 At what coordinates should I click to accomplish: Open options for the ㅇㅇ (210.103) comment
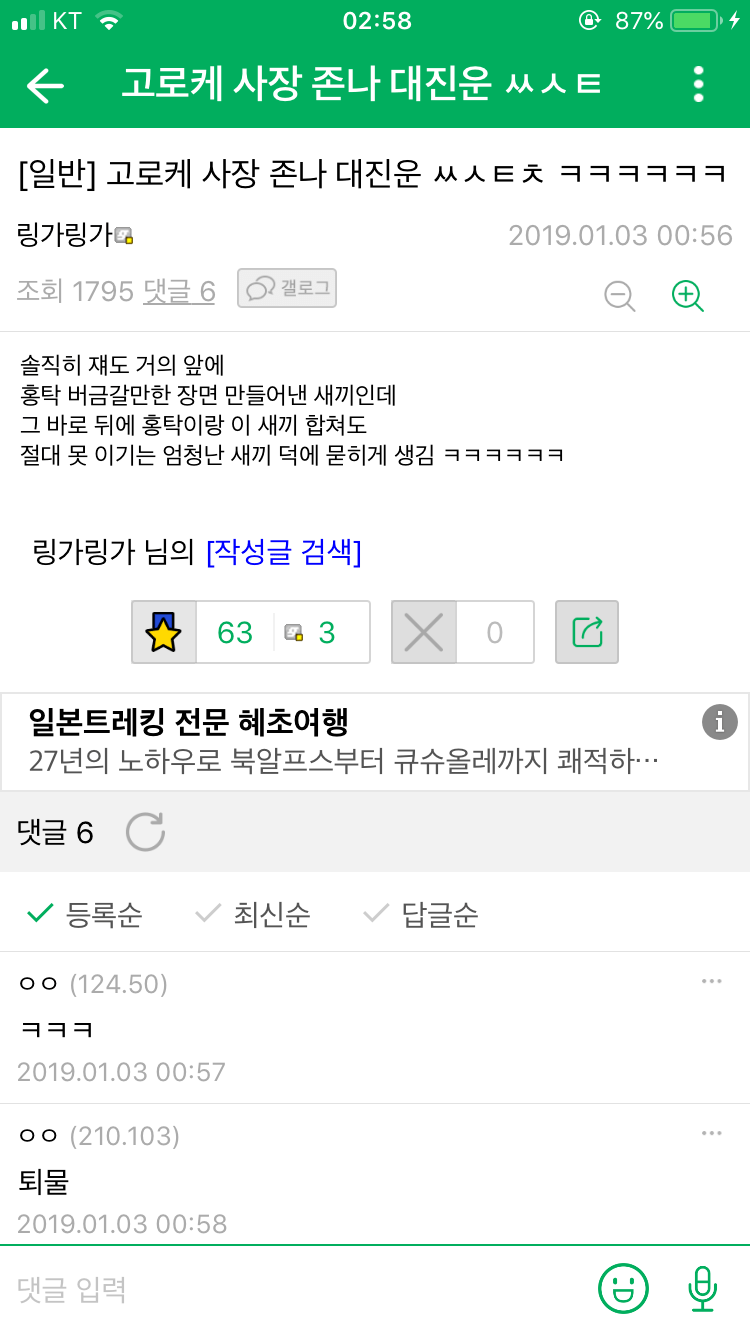712,1132
